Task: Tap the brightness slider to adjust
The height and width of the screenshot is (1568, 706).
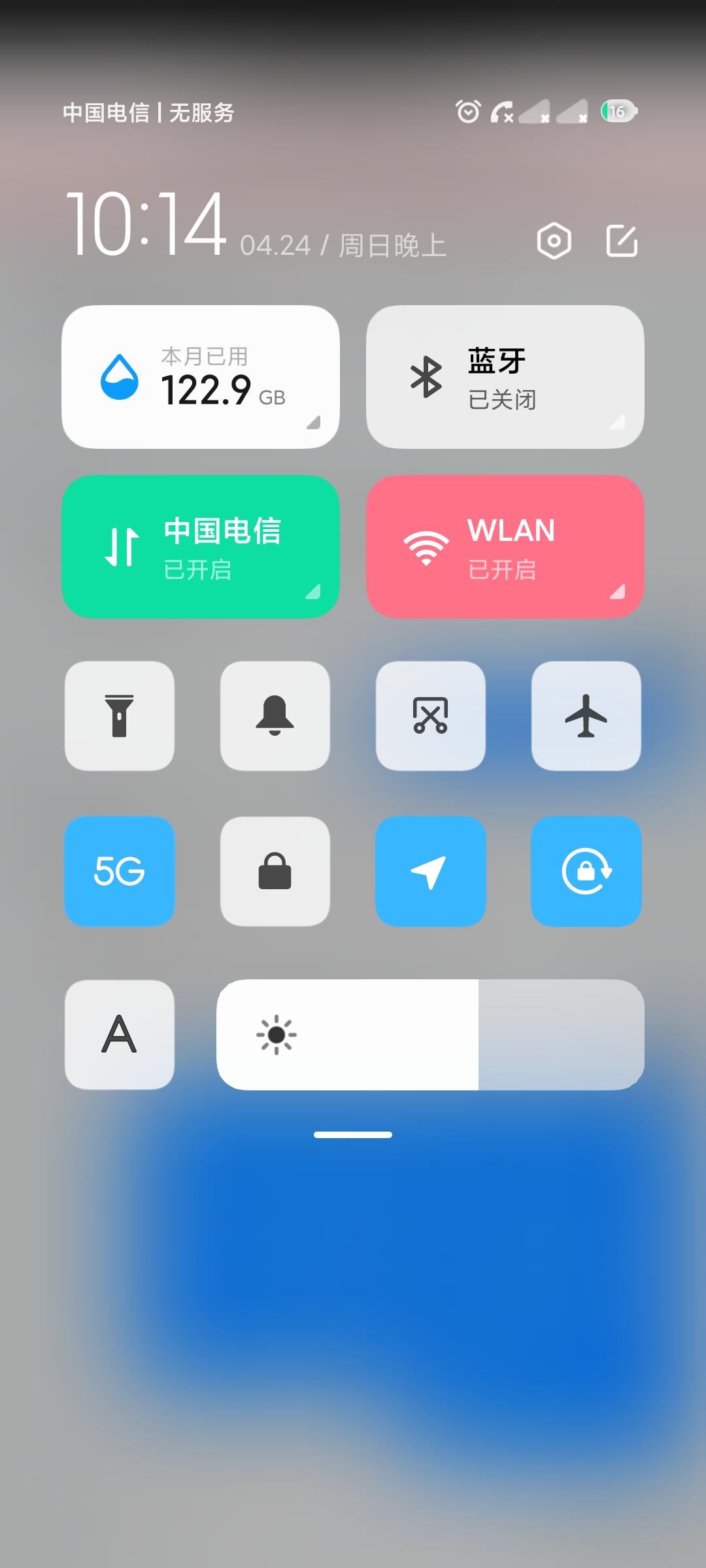Action: pyautogui.click(x=431, y=1035)
